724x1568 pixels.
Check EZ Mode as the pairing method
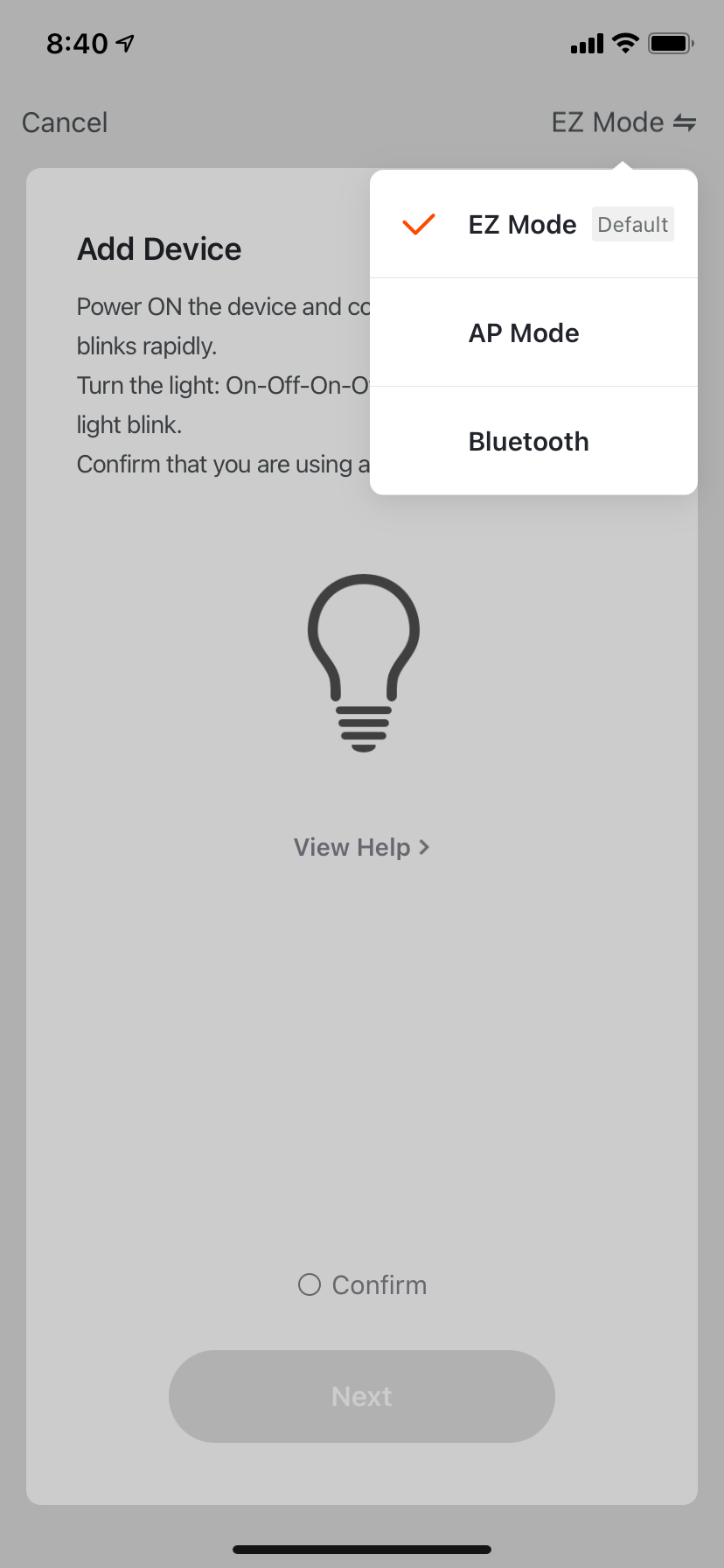point(522,225)
